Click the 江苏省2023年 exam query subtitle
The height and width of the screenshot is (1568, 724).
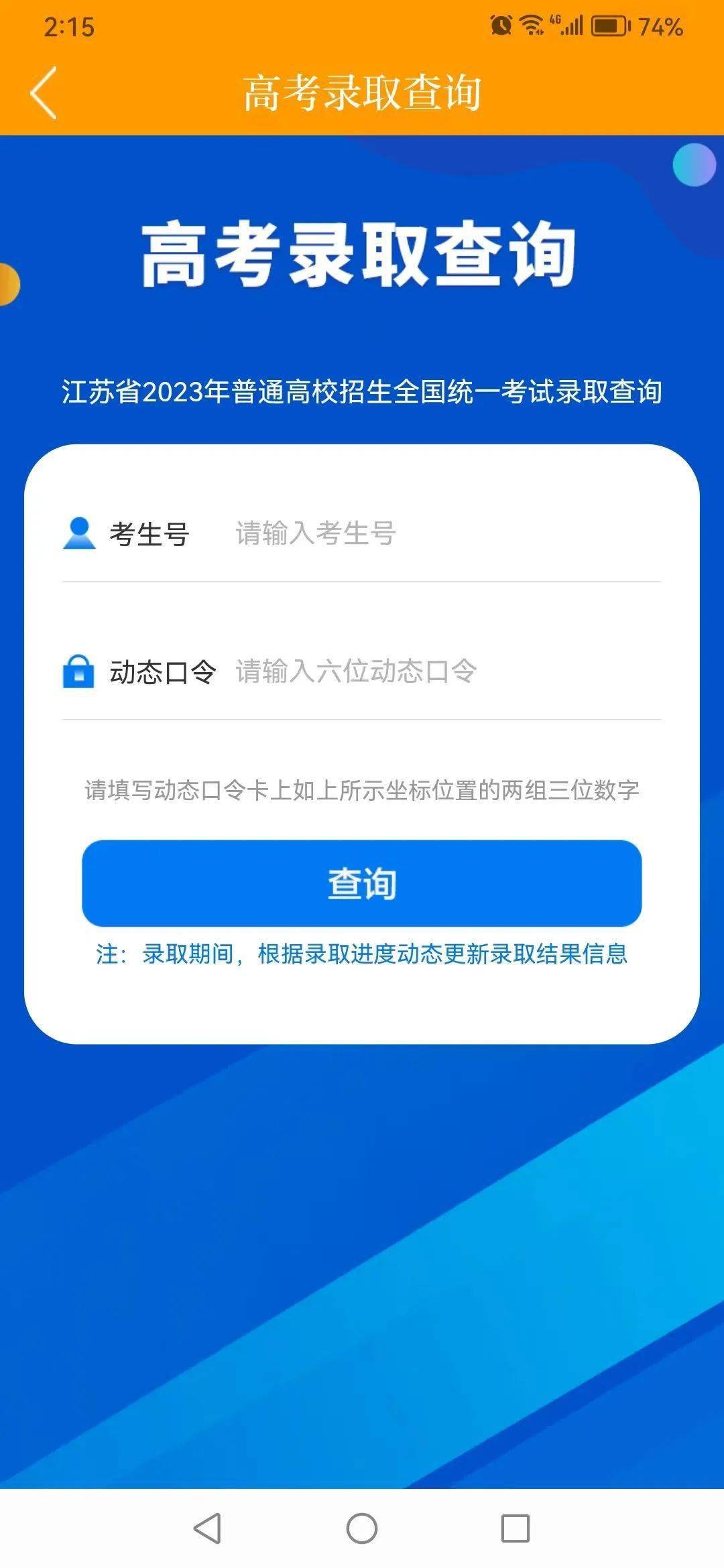pos(362,394)
